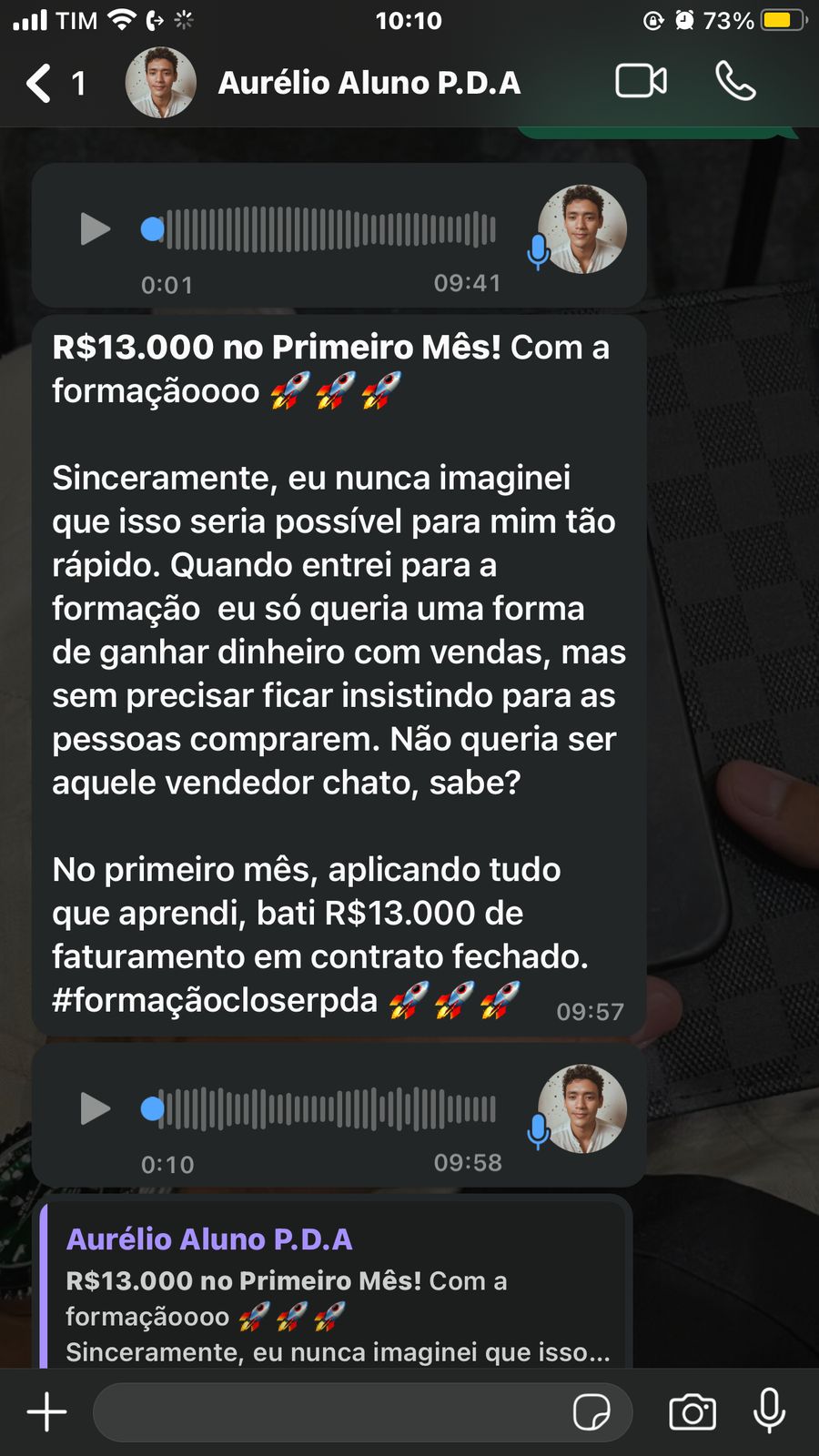Play the voice message sent at 09:41
The height and width of the screenshot is (1456, 819).
(x=95, y=229)
